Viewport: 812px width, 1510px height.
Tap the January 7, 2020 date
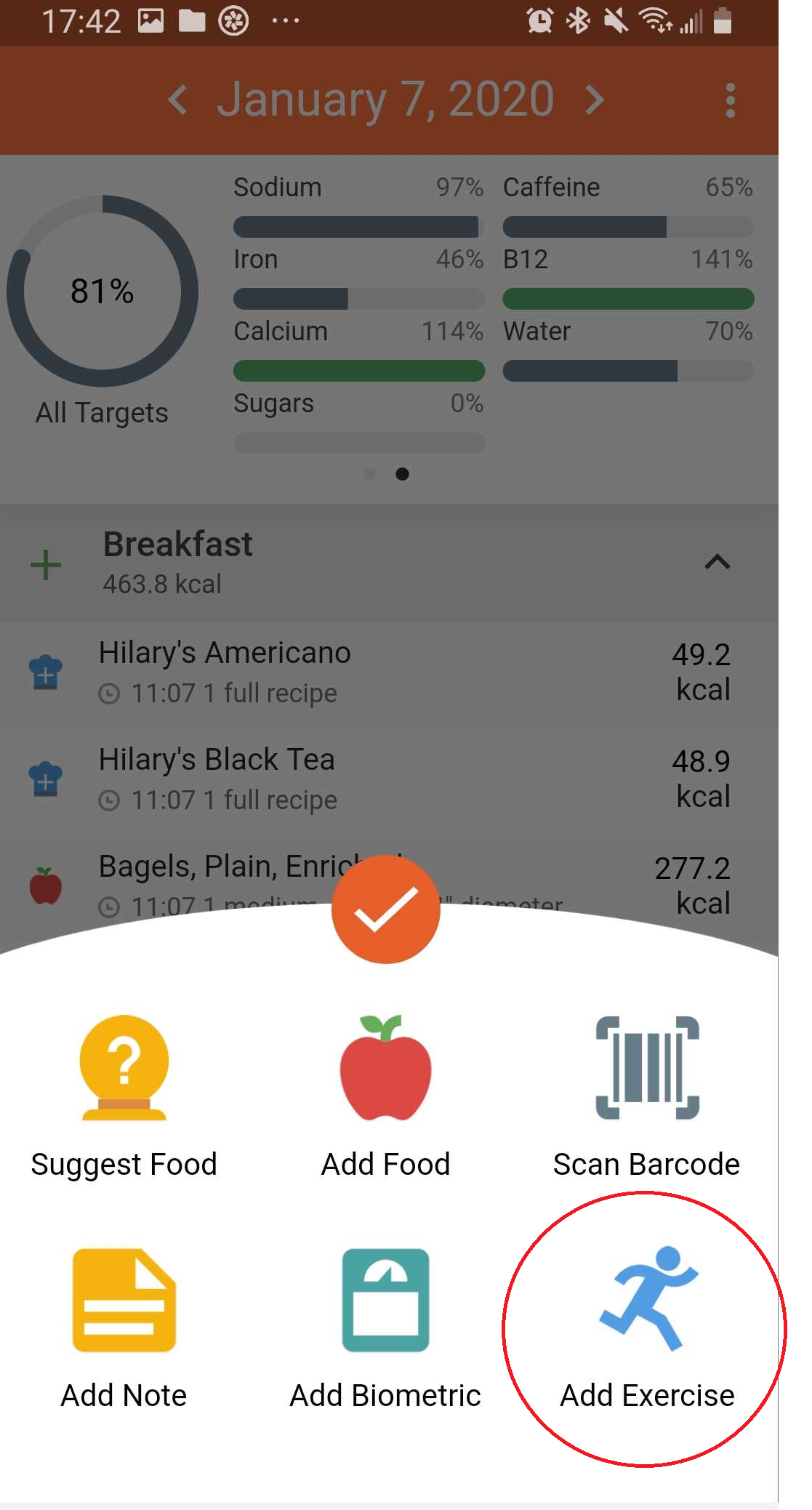pyautogui.click(x=385, y=100)
